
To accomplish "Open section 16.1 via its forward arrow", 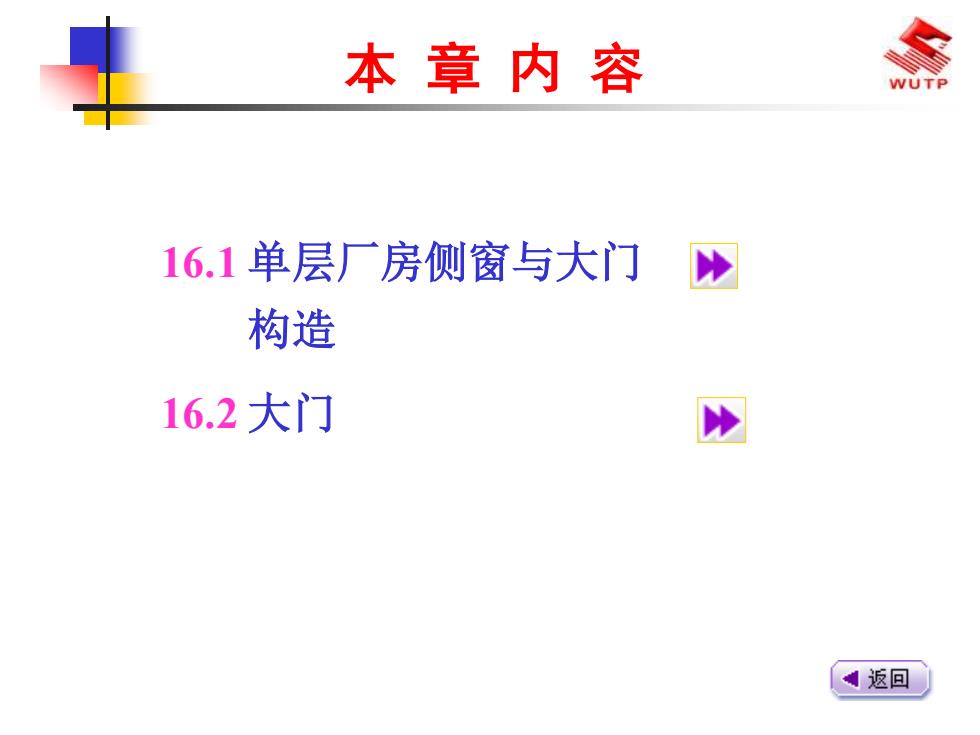I will 713,266.
